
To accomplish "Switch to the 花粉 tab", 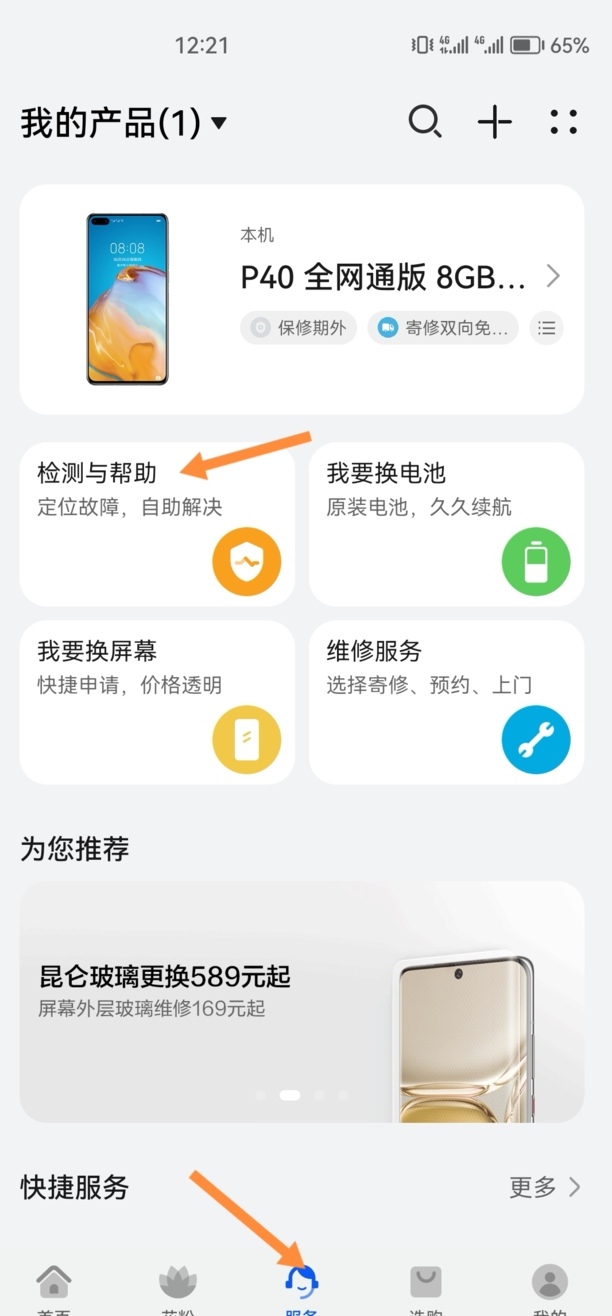I will pyautogui.click(x=178, y=1288).
